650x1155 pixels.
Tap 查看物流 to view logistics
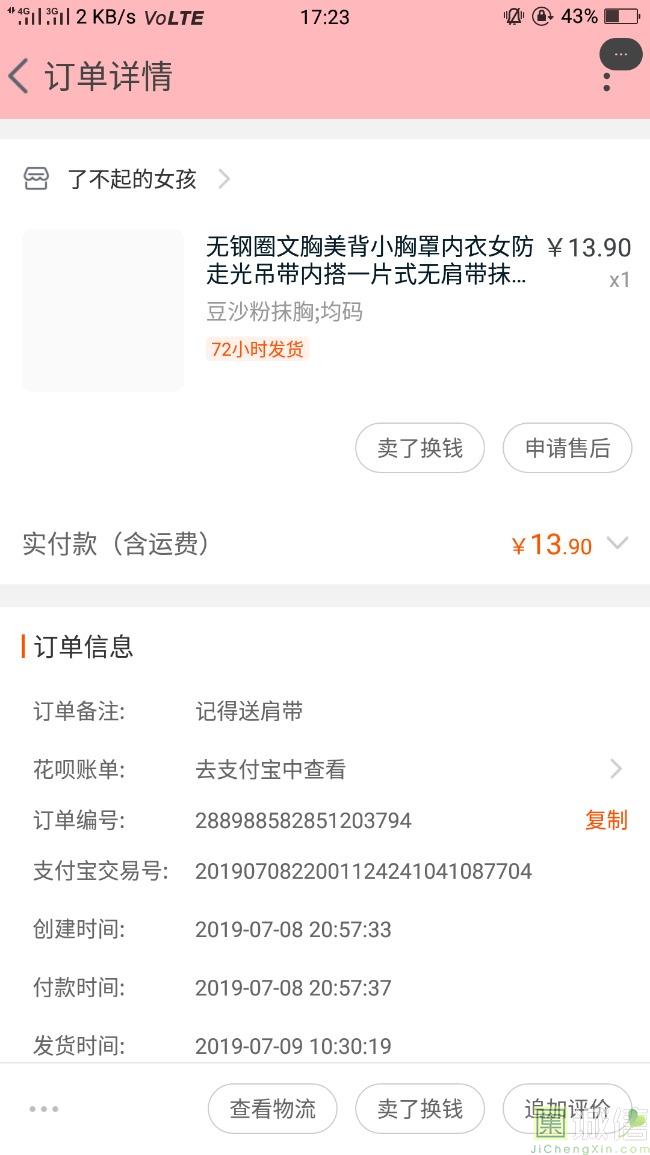coord(273,1109)
